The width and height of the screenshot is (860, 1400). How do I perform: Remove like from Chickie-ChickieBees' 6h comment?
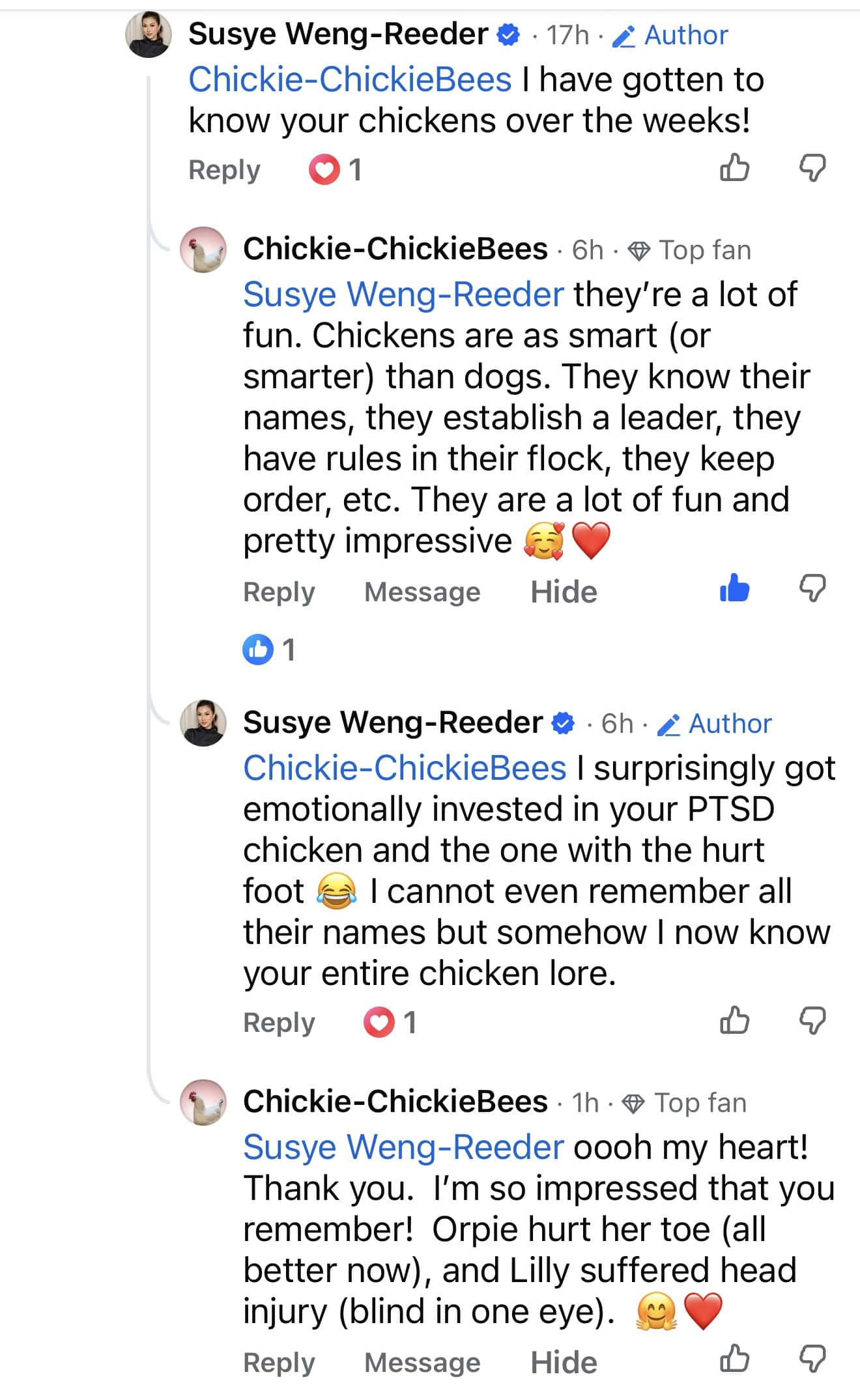click(734, 588)
